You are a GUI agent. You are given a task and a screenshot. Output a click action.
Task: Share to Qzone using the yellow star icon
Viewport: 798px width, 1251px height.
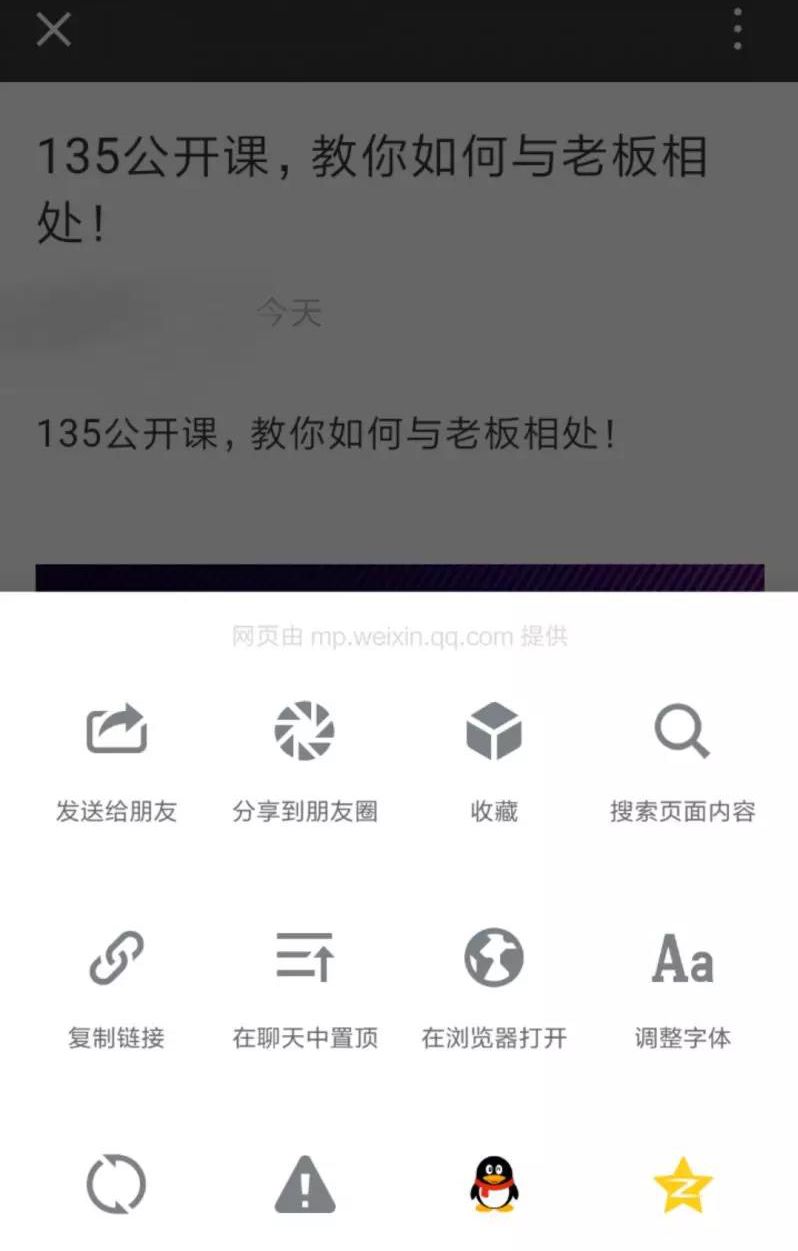click(682, 1187)
